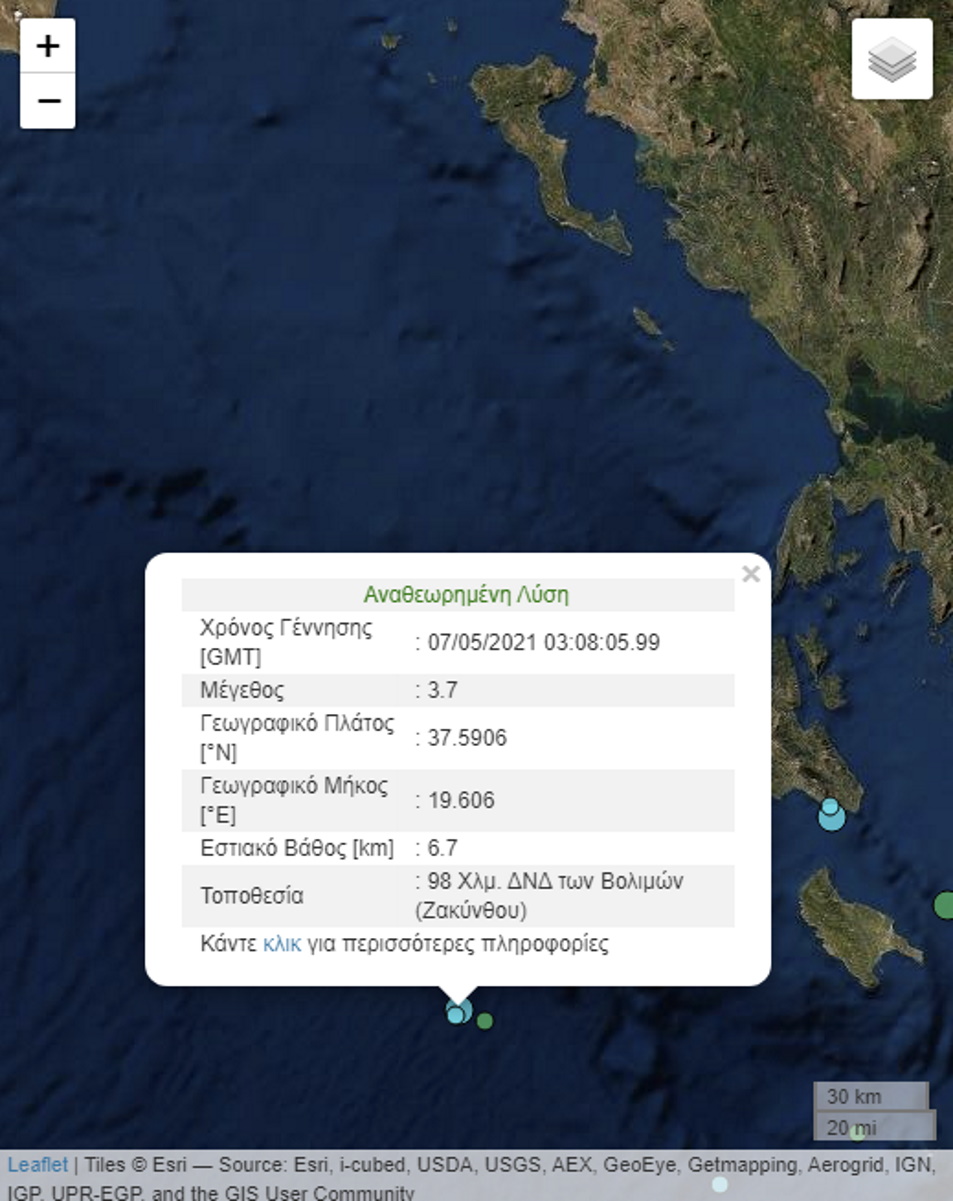Viewport: 953px width, 1201px height.
Task: Select the green earthquake marker below the popup
Action: point(485,1021)
